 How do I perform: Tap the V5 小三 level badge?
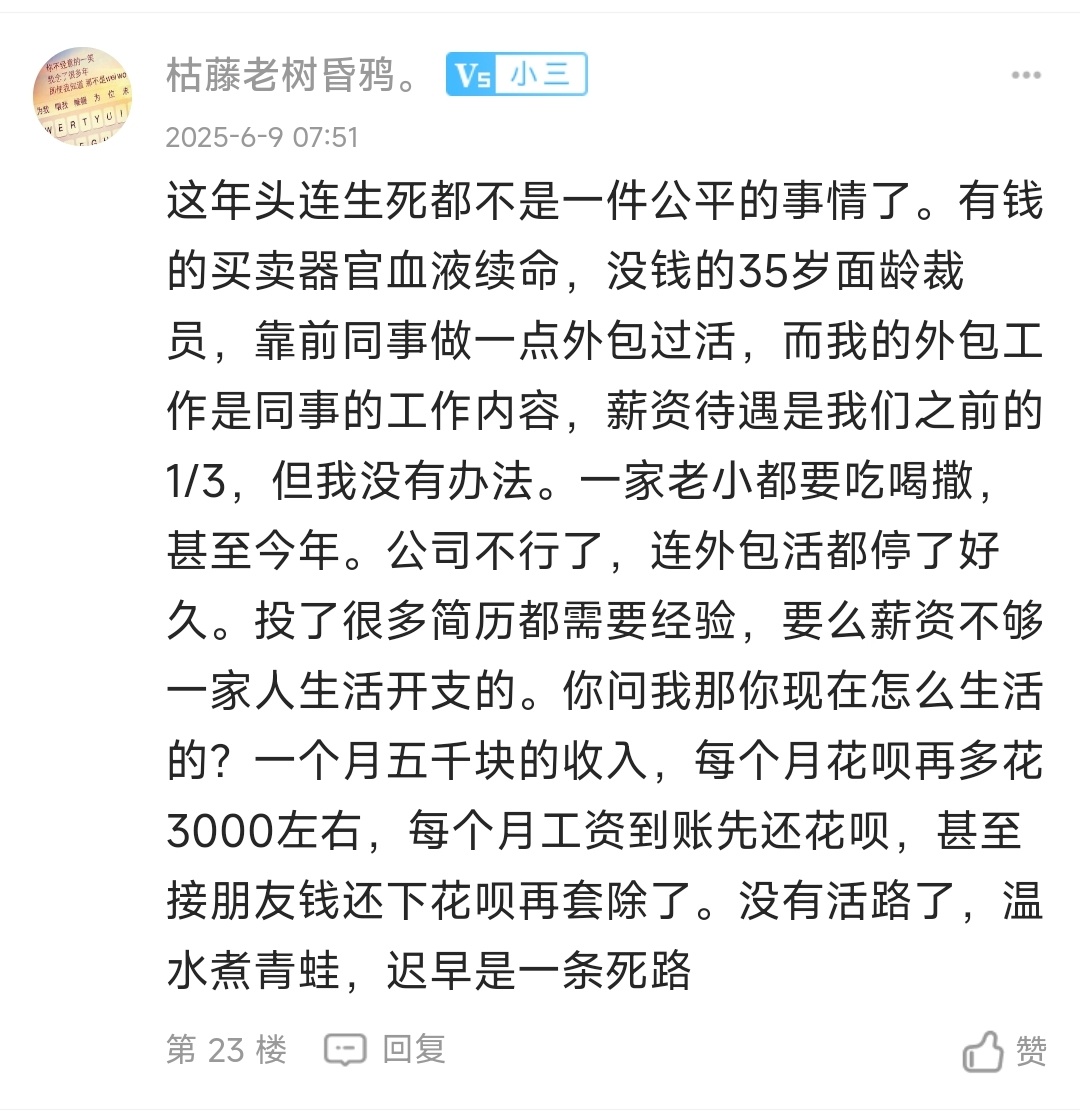(x=516, y=75)
